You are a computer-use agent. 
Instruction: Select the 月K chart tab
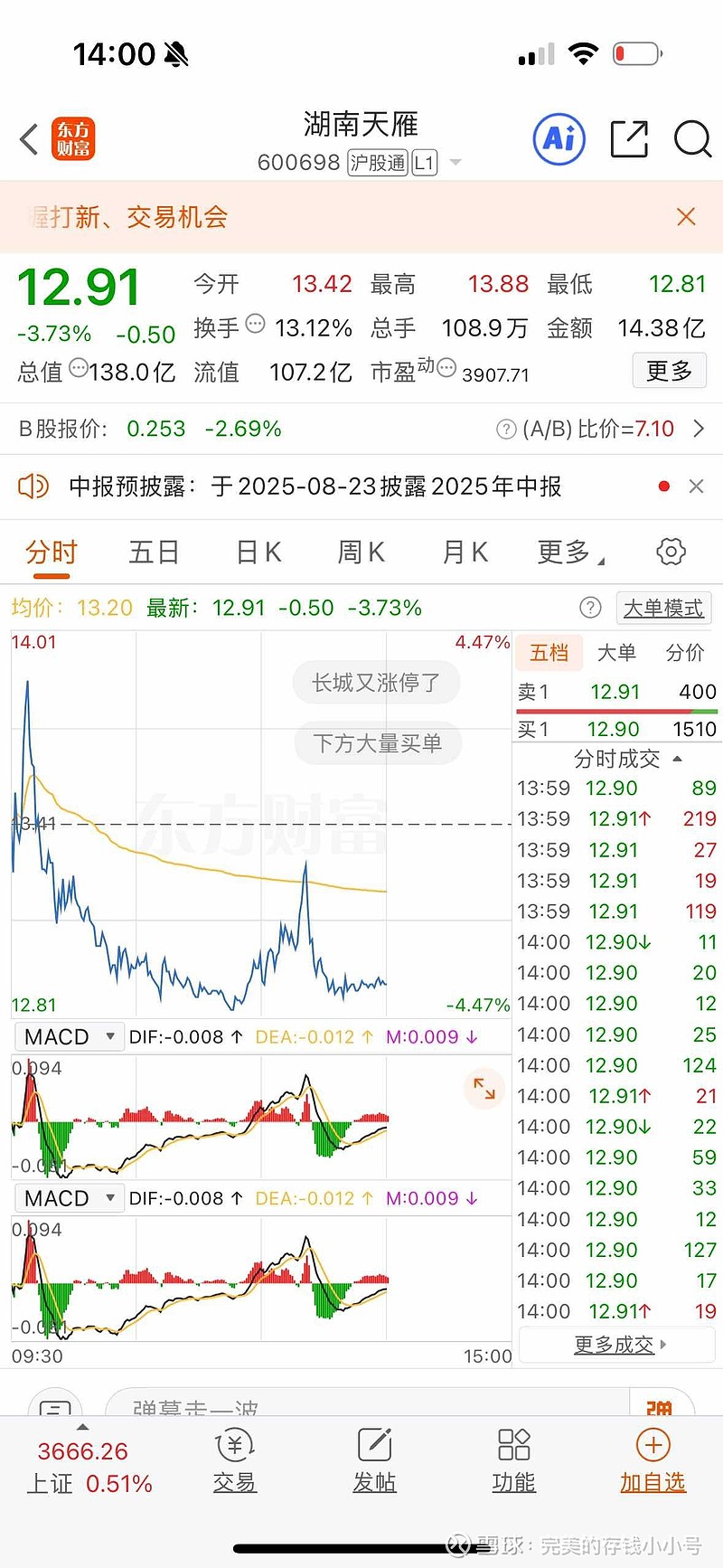465,552
